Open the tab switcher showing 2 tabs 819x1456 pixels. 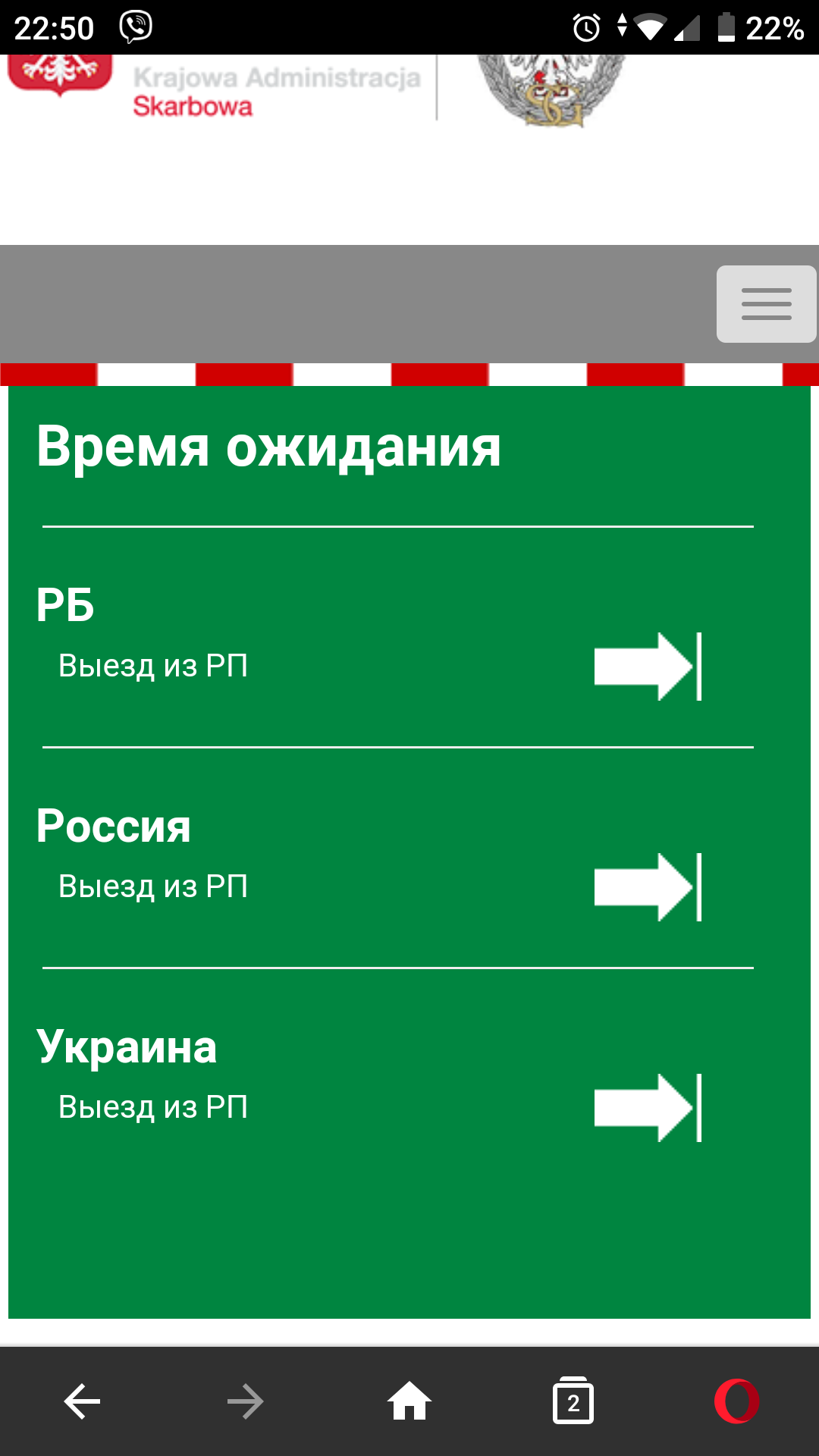pos(573,1401)
